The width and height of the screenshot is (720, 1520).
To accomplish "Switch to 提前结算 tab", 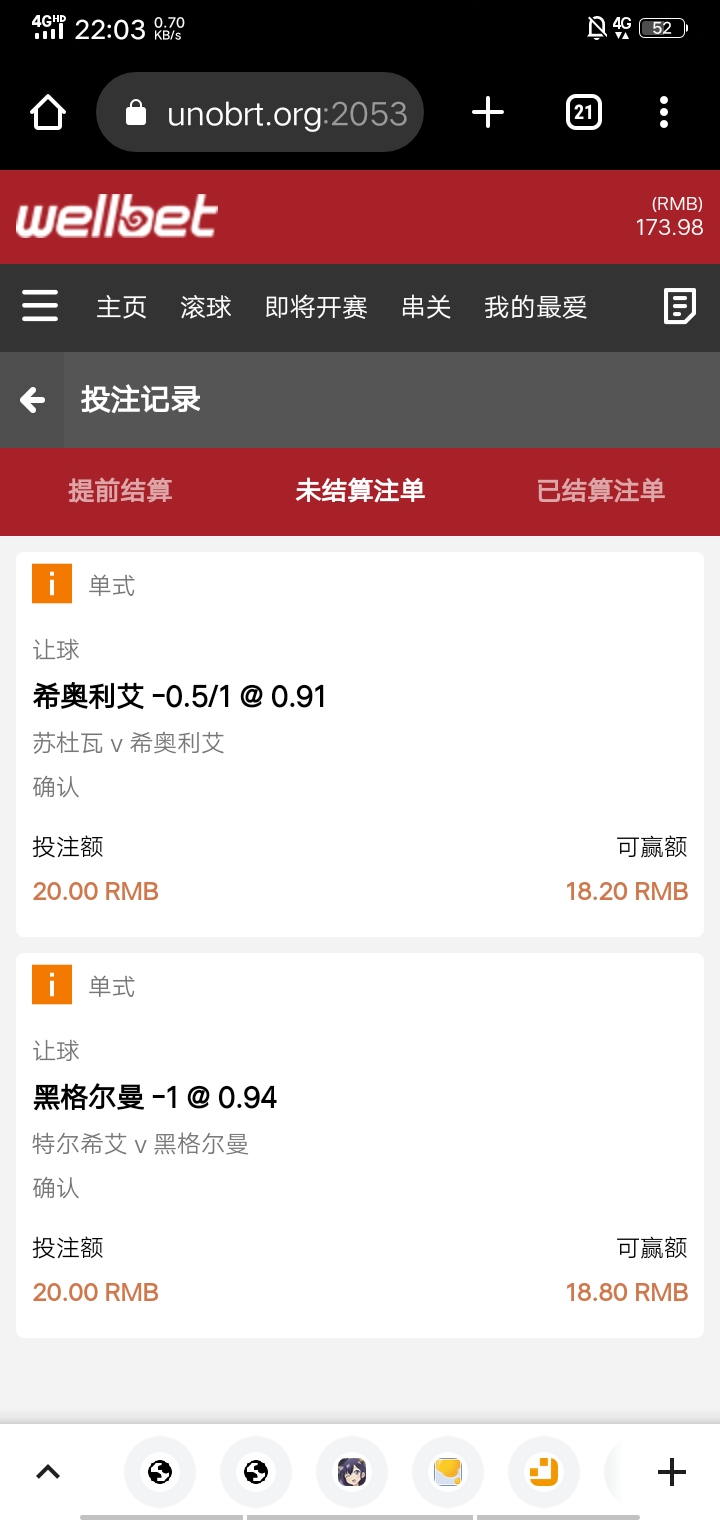I will (x=120, y=491).
